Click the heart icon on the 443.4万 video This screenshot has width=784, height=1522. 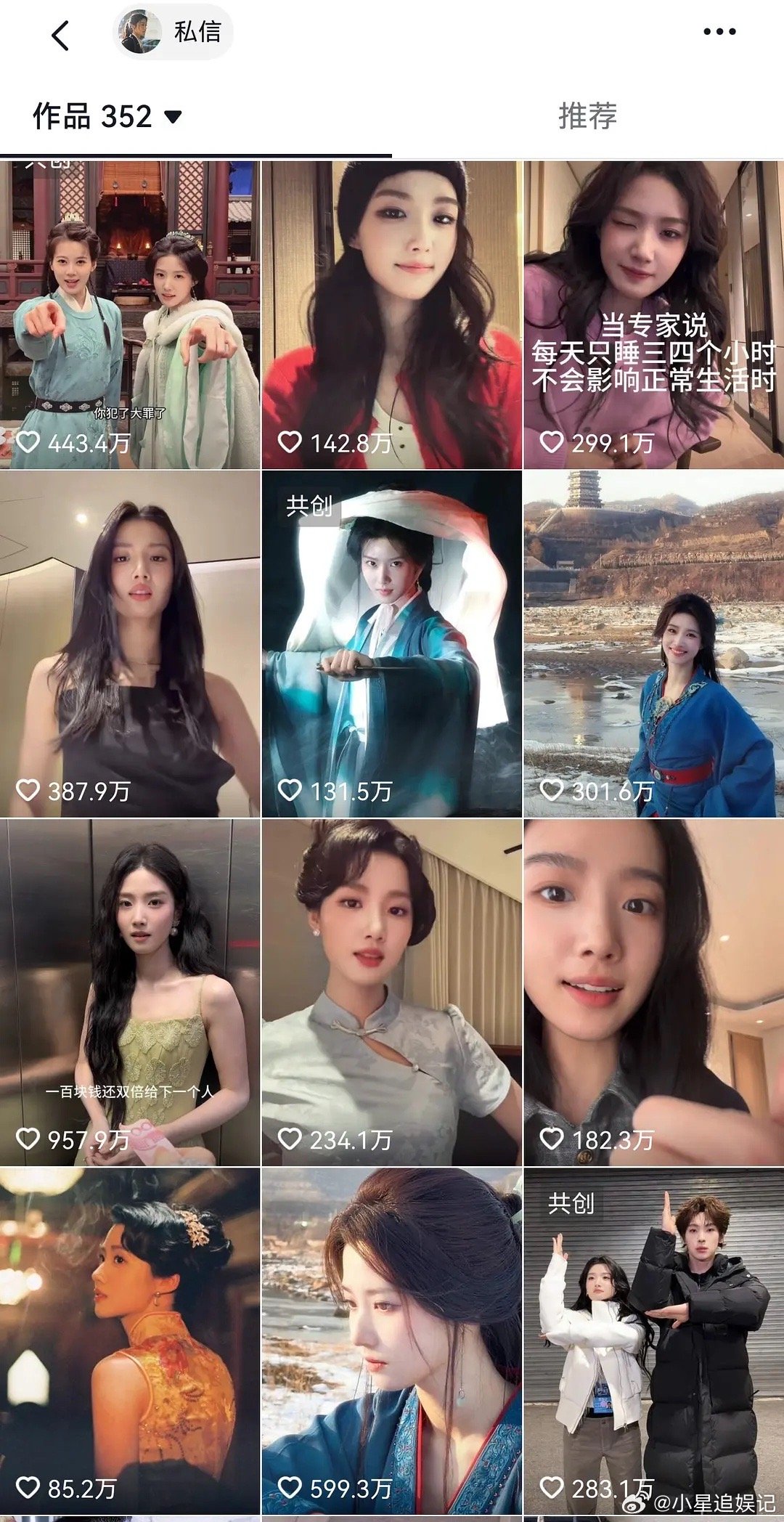coord(29,440)
